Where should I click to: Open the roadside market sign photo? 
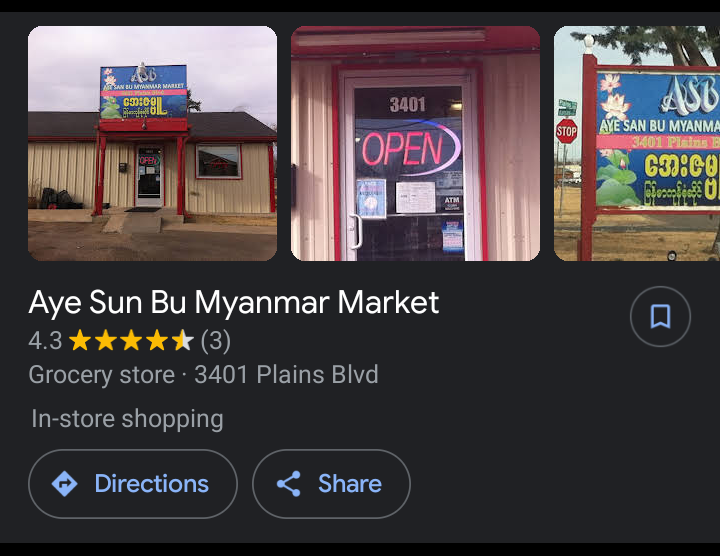click(x=637, y=143)
